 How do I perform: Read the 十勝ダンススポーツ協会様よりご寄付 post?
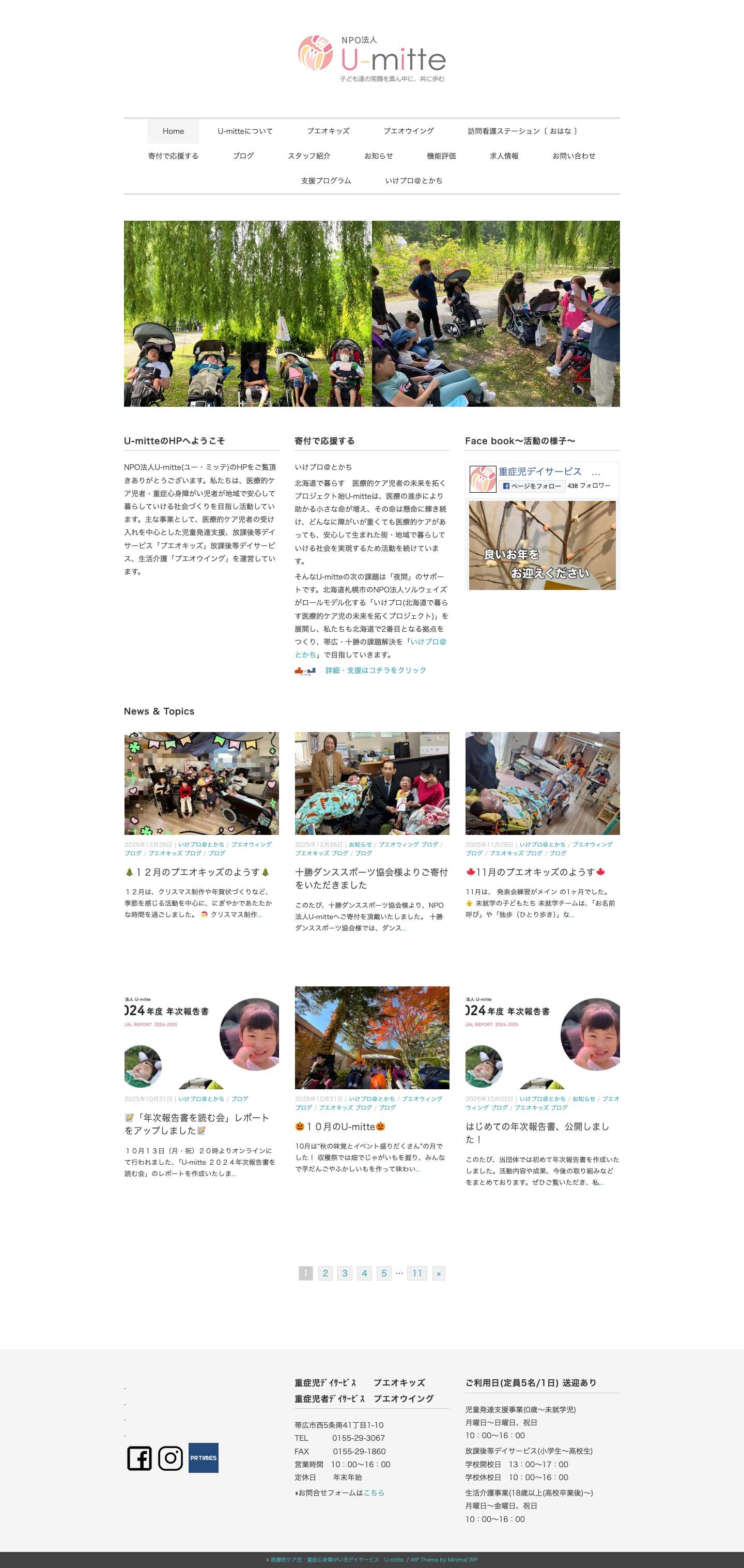[371, 878]
